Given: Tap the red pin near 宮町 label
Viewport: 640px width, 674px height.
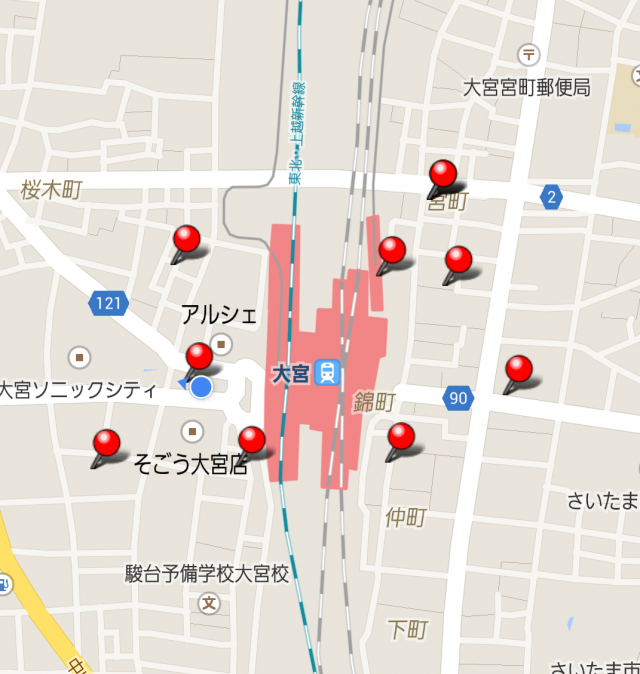Looking at the screenshot, I should [442, 174].
